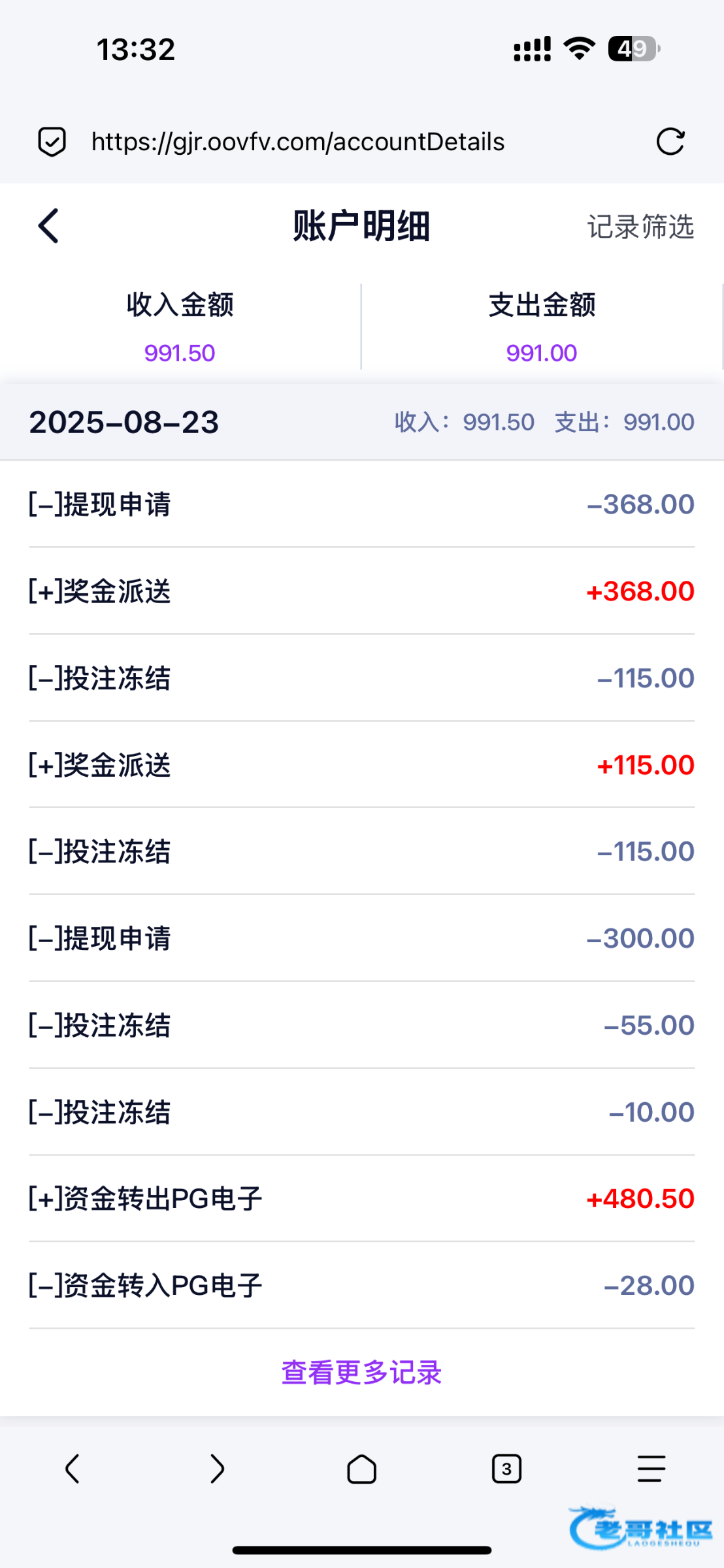
Task: Go to the previous browser page
Action: tap(73, 1469)
